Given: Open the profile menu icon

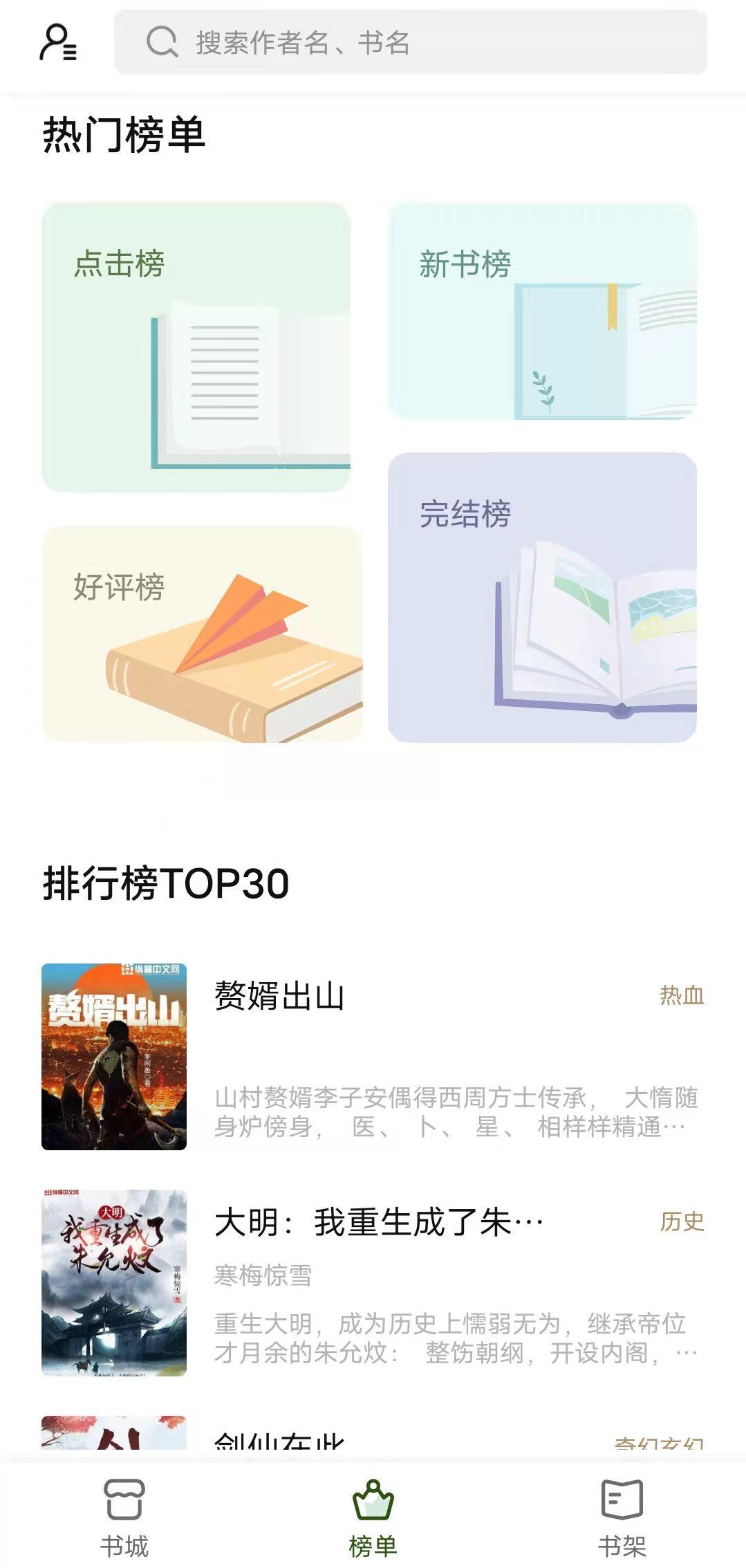Looking at the screenshot, I should click(58, 43).
